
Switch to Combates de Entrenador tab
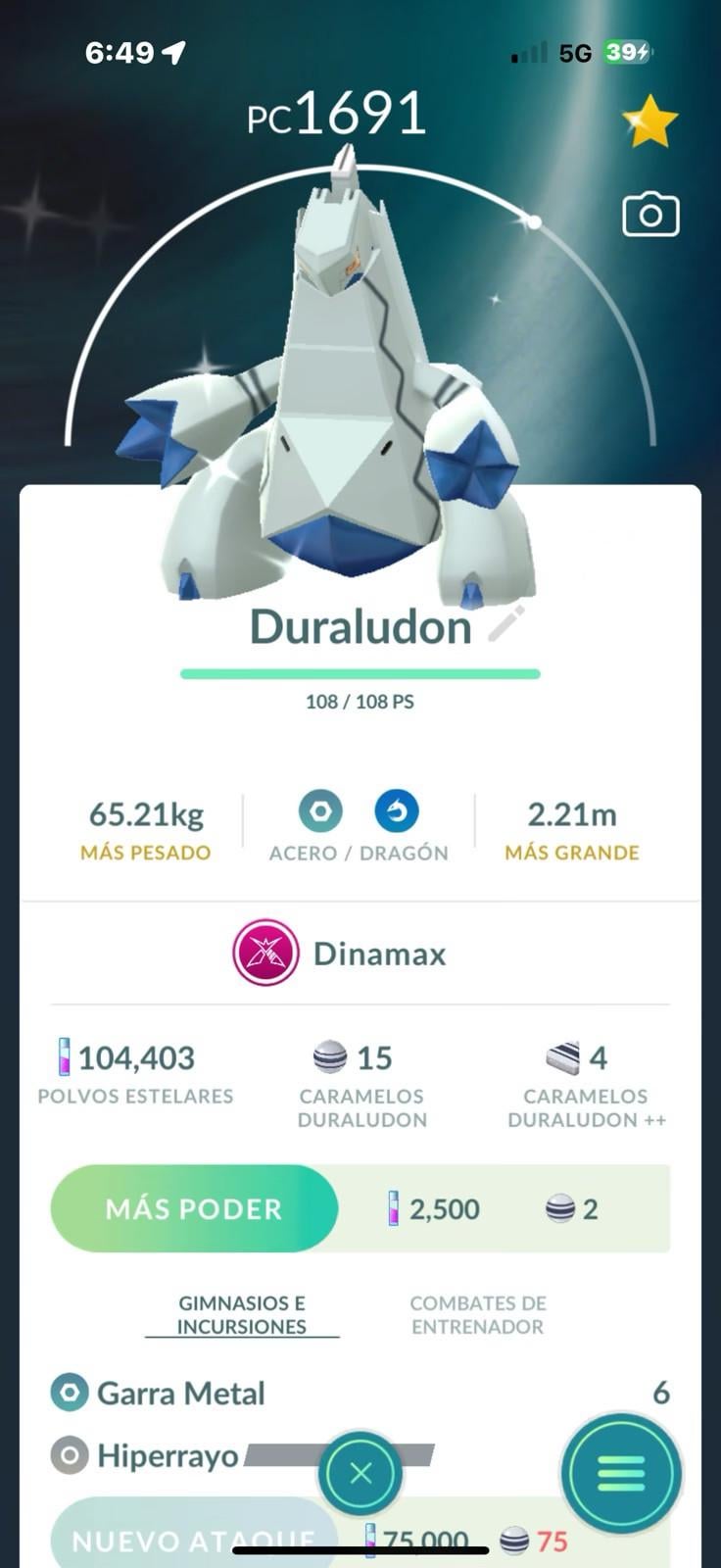pyautogui.click(x=478, y=1315)
